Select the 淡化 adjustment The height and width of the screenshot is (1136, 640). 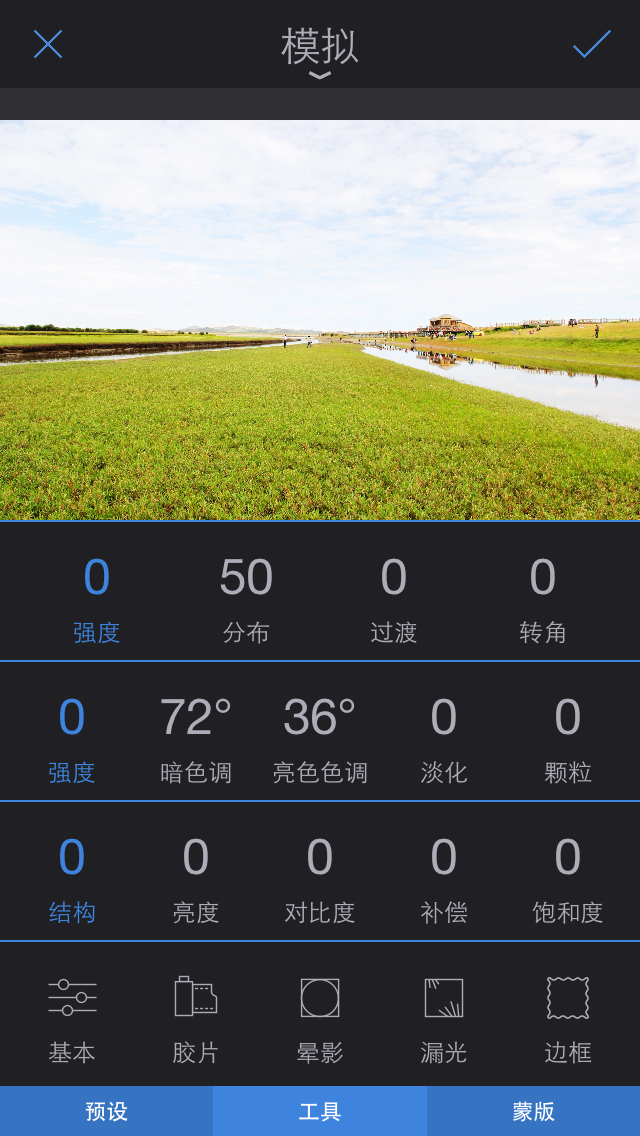point(444,738)
